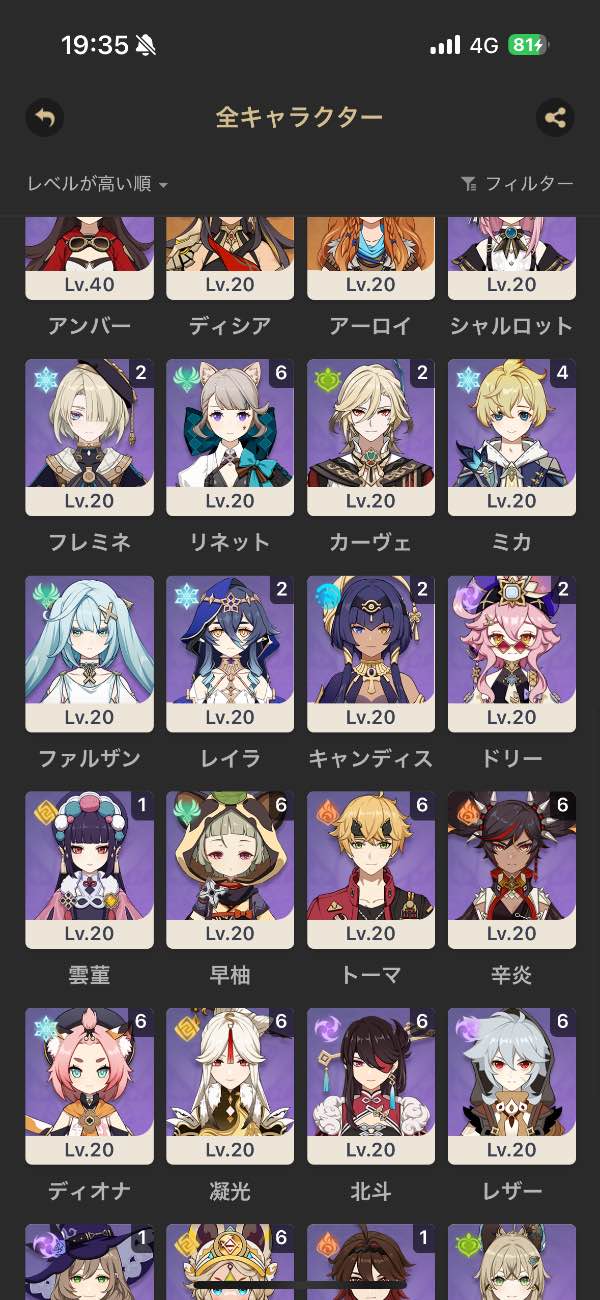Open レザー character card
600x1300 pixels.
click(x=512, y=1085)
